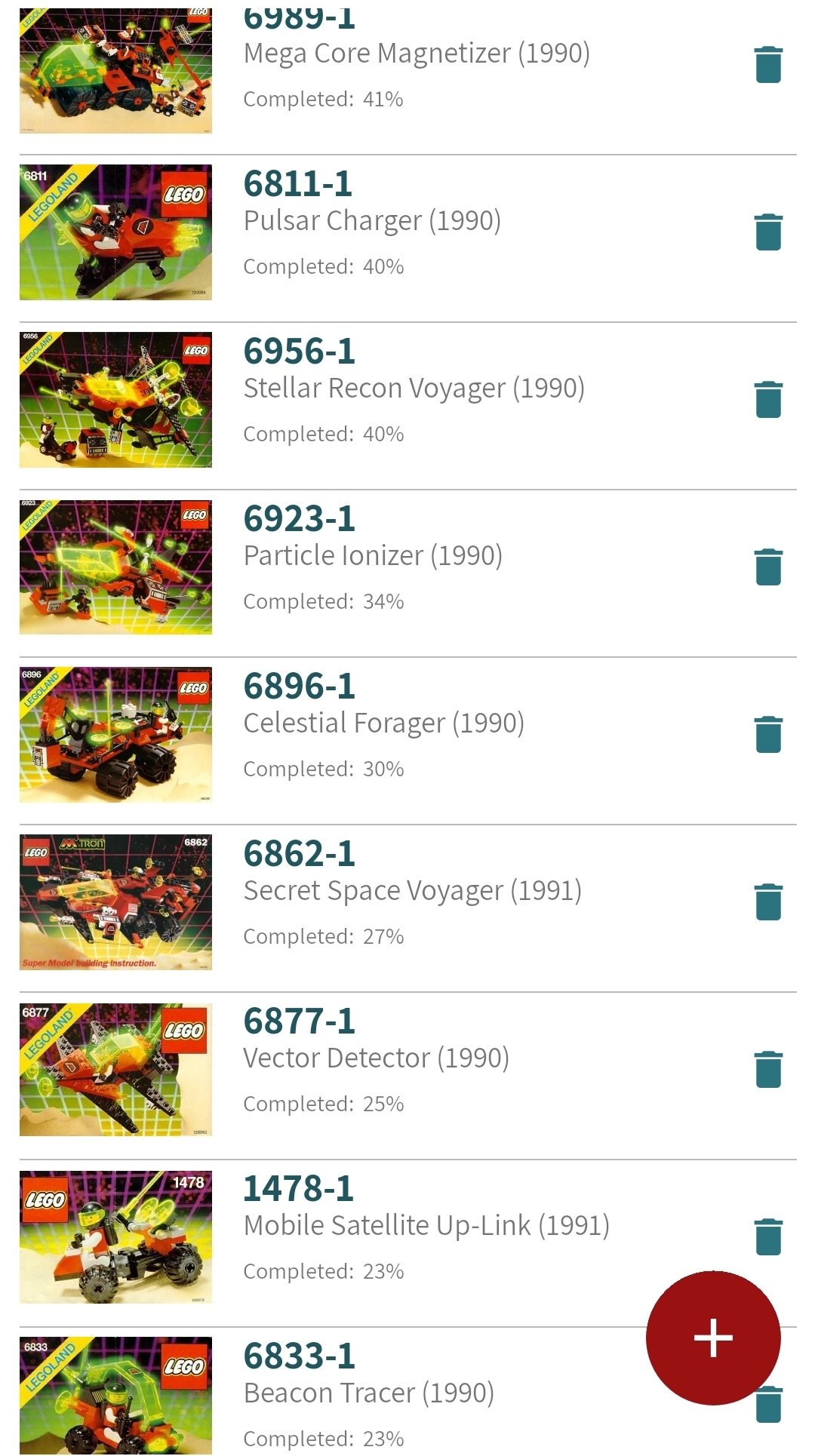Delete Mobile Satellite Up-Link set
This screenshot has height=1456, width=815.
[x=768, y=1237]
